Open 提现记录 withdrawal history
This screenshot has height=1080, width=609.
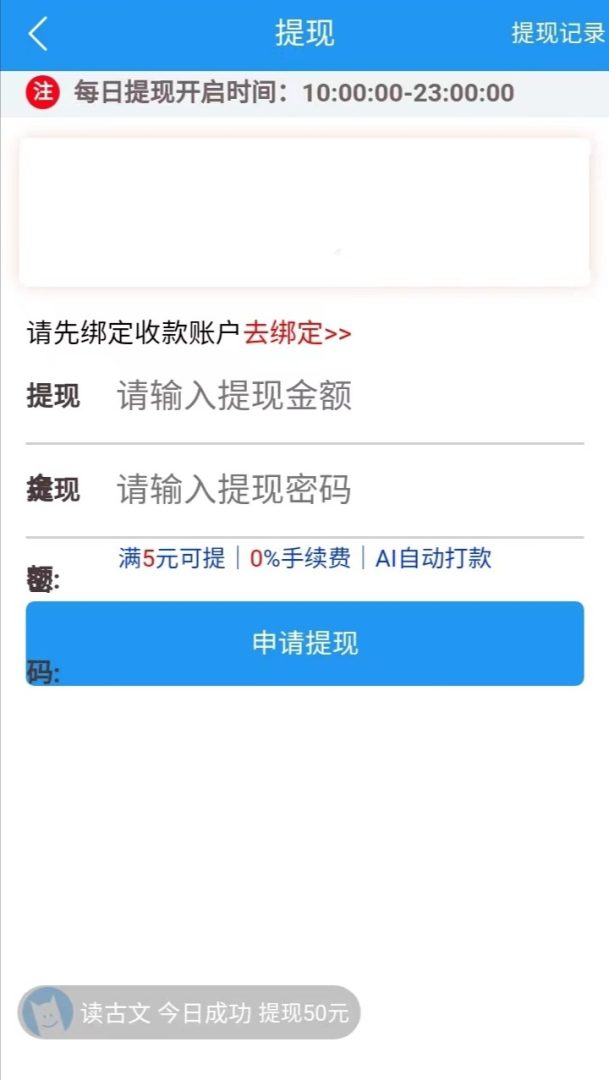click(x=558, y=33)
